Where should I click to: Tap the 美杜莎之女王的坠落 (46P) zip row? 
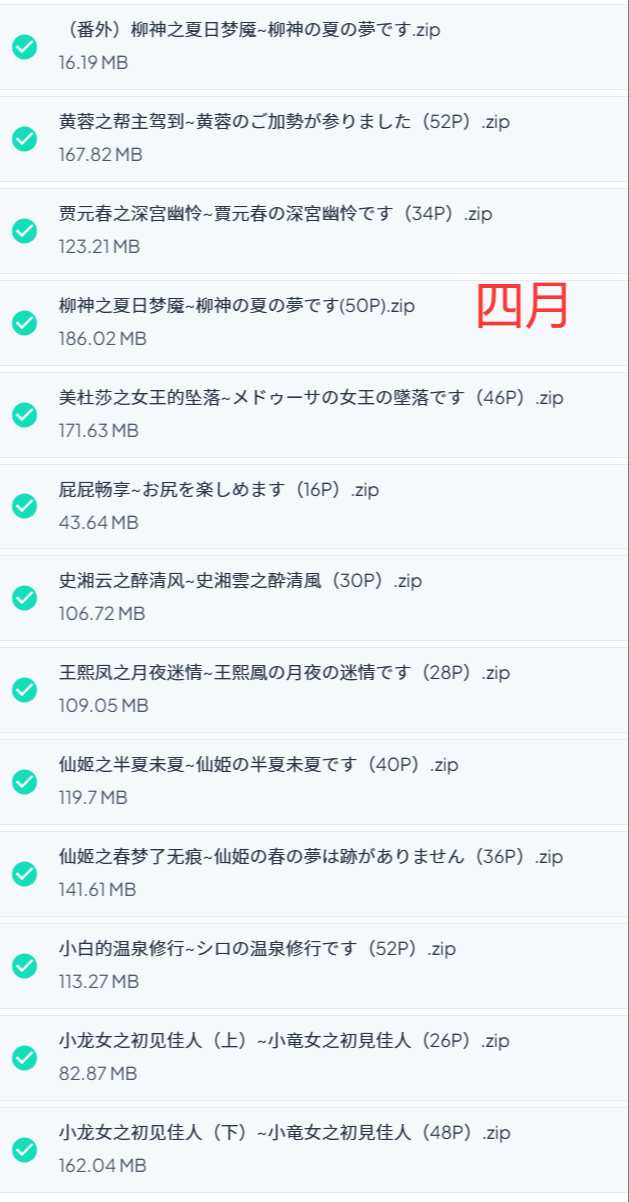point(313,414)
